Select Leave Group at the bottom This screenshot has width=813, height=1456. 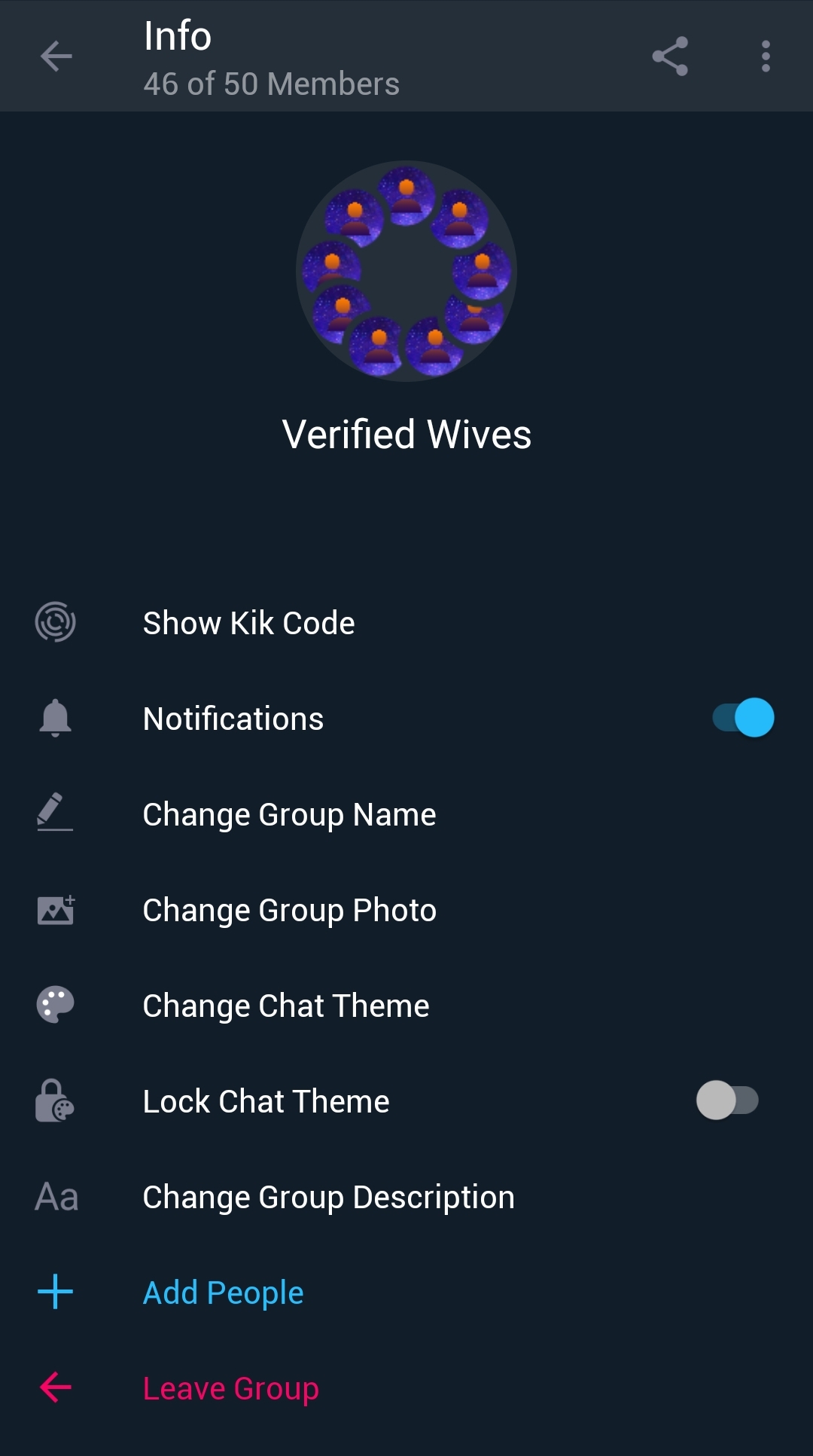230,1388
